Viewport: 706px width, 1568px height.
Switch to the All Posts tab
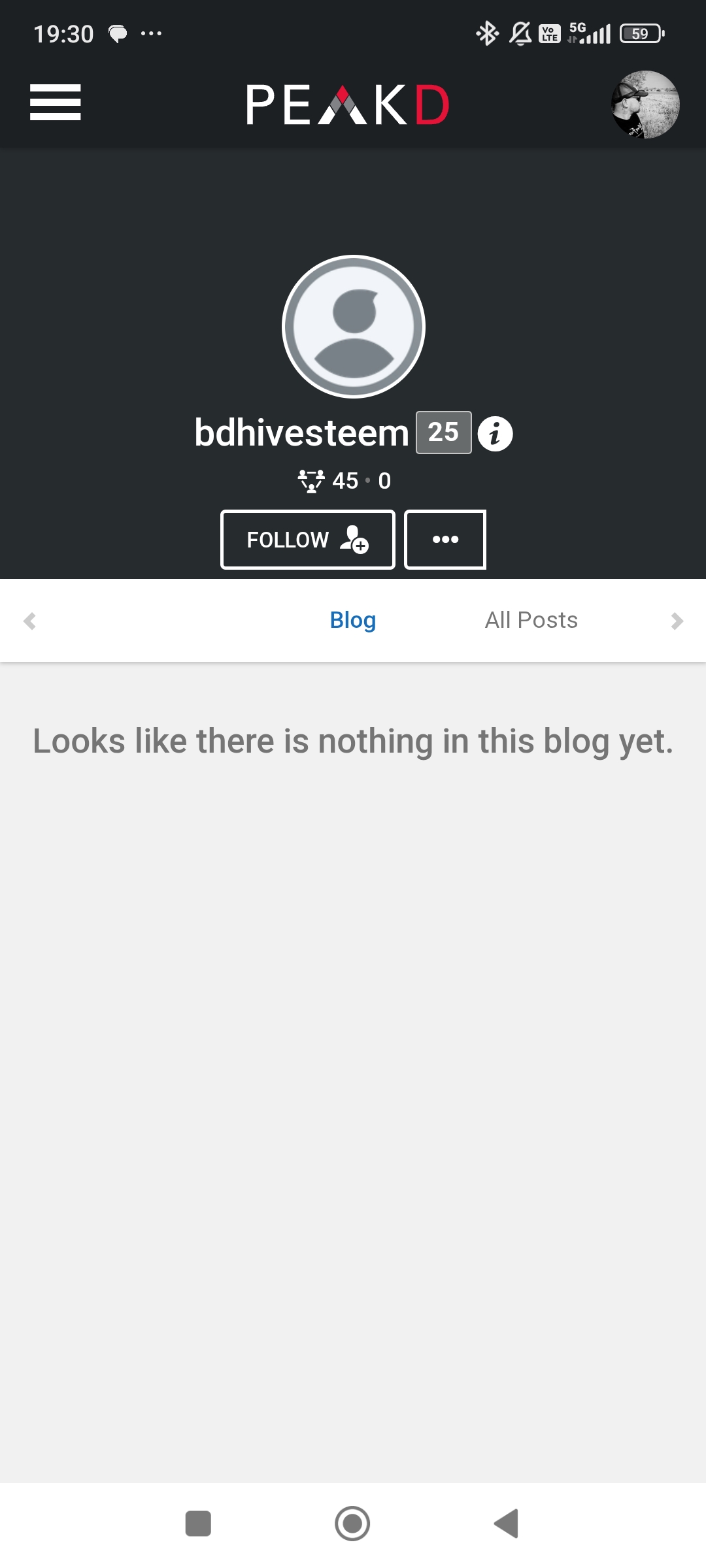(530, 619)
